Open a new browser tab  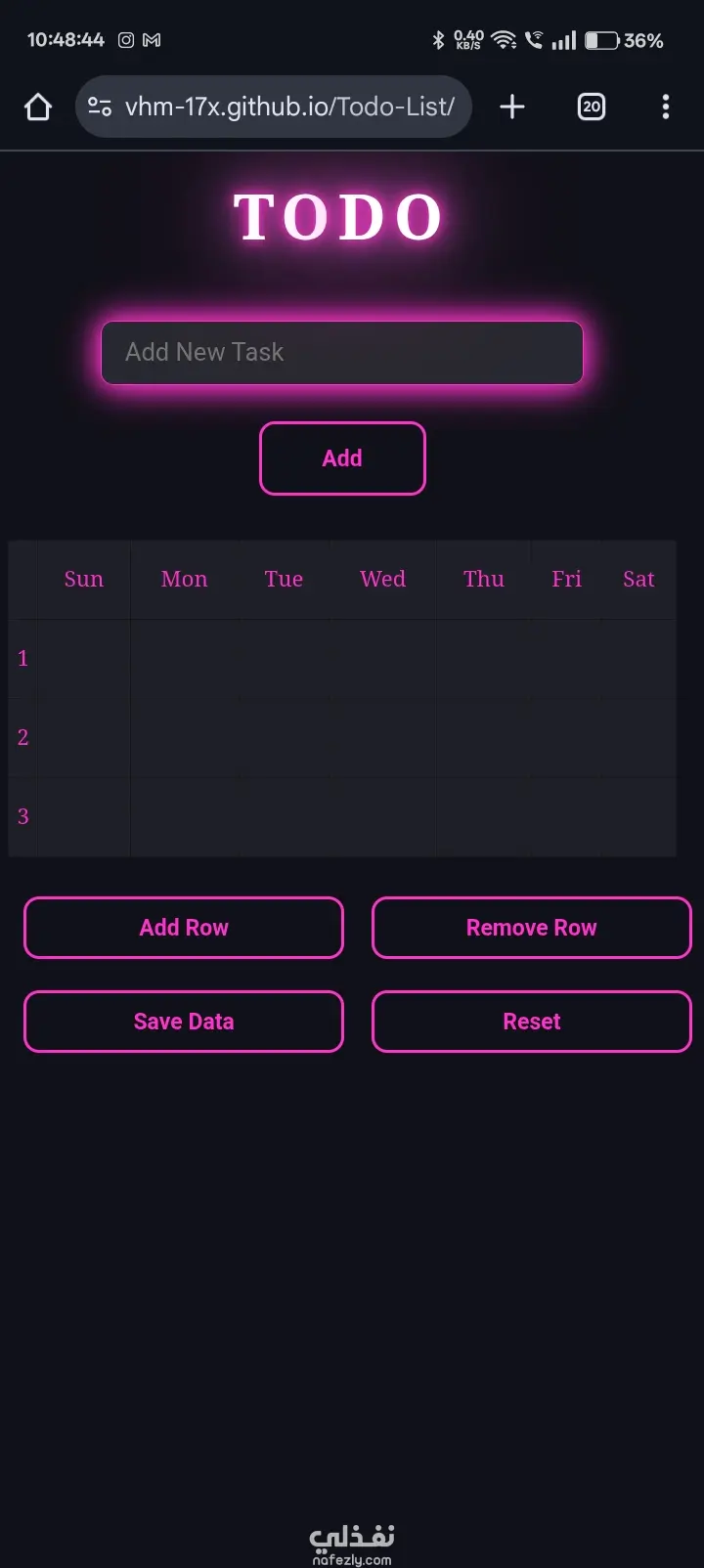[x=512, y=107]
